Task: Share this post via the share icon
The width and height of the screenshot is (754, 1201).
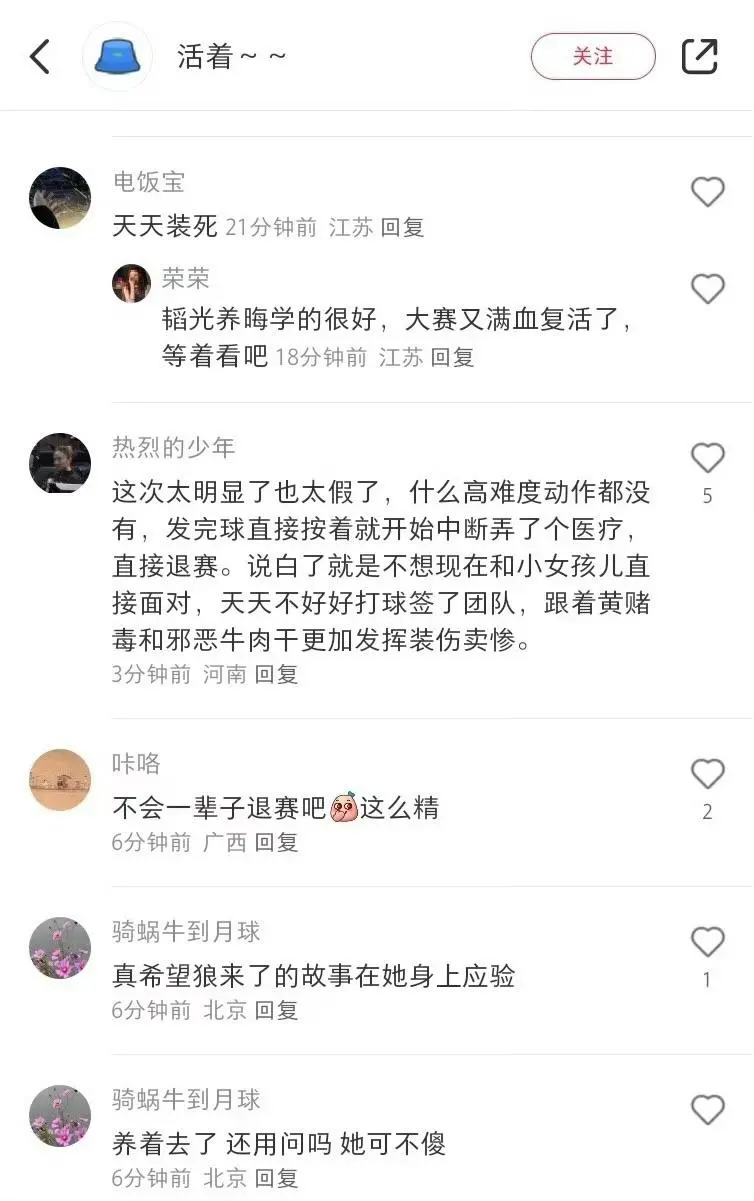Action: 699,57
